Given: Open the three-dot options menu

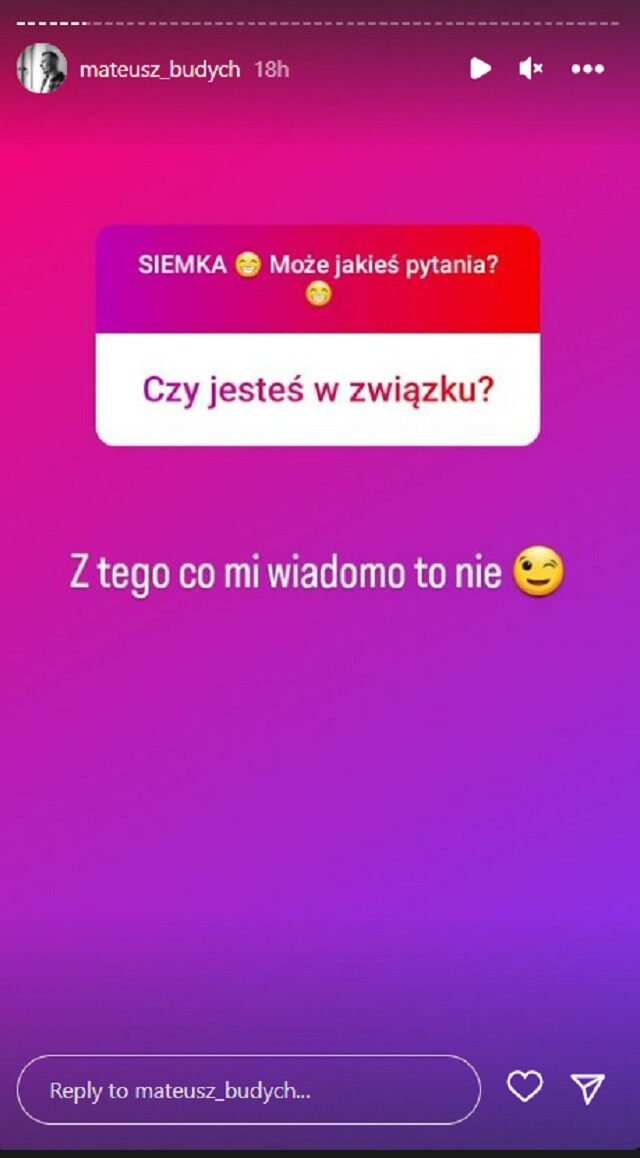Looking at the screenshot, I should [587, 69].
